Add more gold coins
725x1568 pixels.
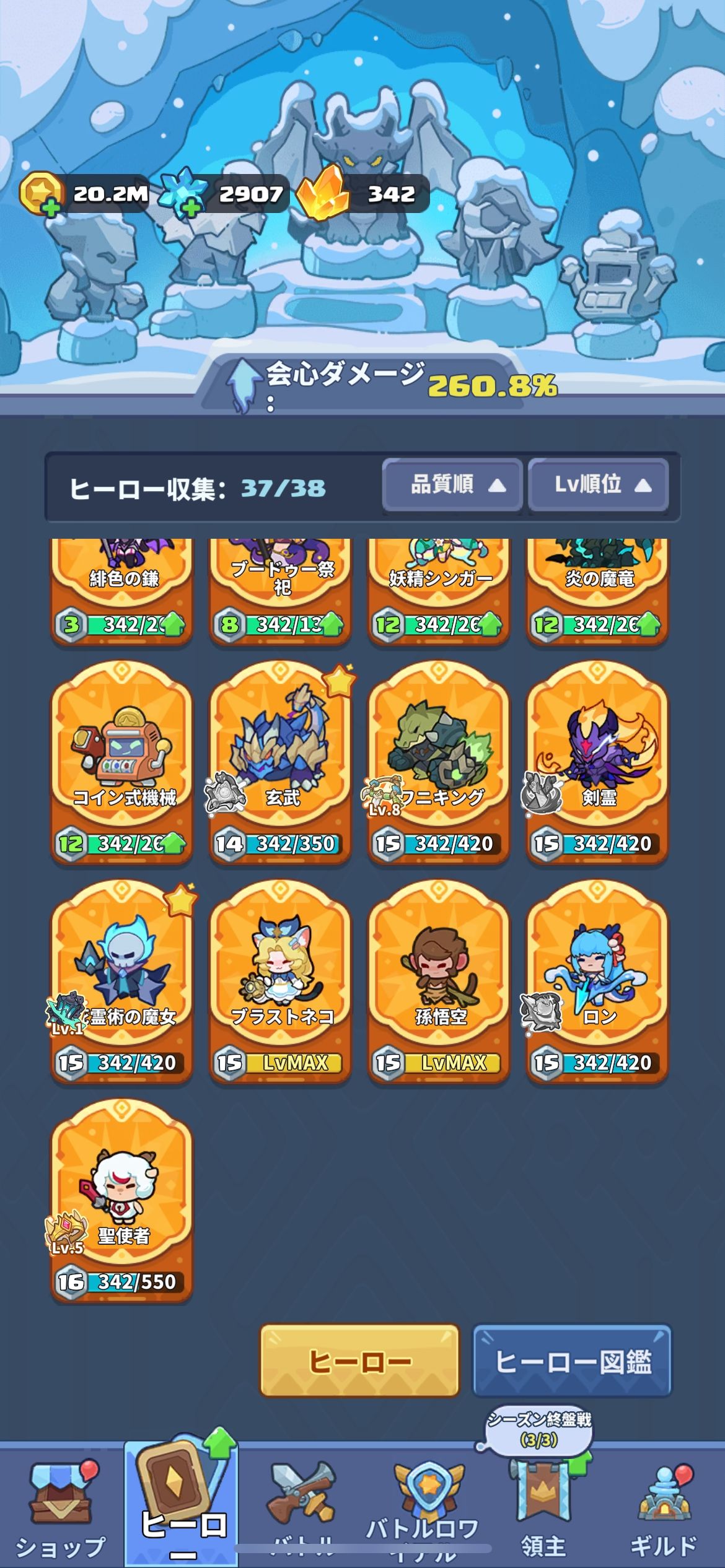tap(51, 207)
